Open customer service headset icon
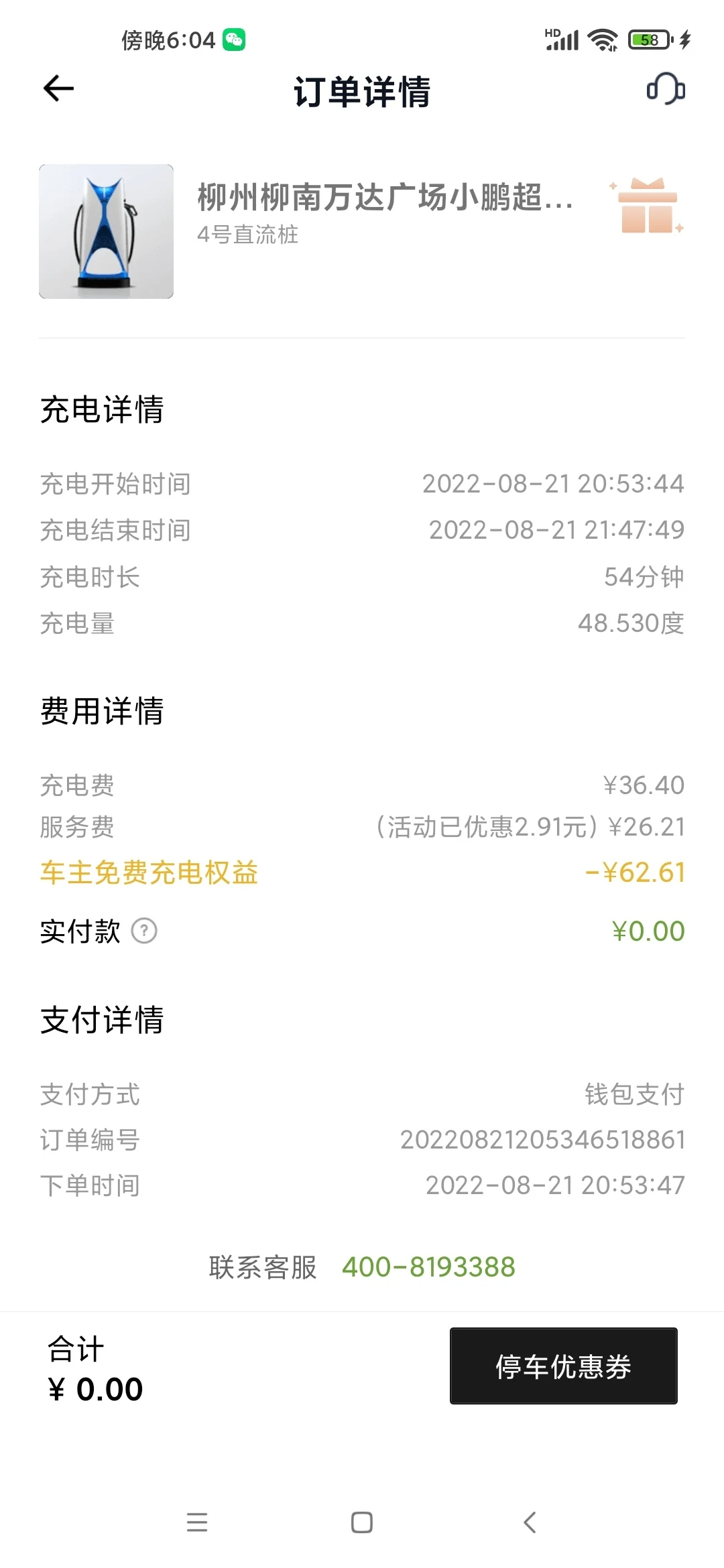The image size is (724, 1568). (665, 89)
